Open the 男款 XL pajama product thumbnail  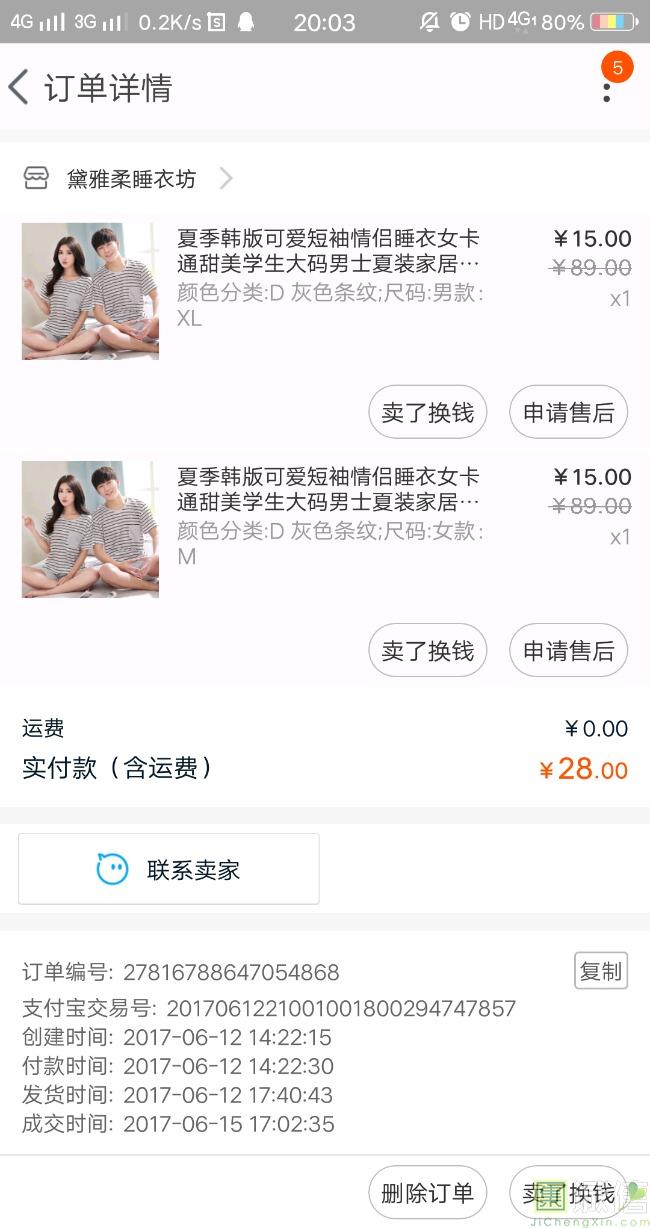[x=90, y=291]
